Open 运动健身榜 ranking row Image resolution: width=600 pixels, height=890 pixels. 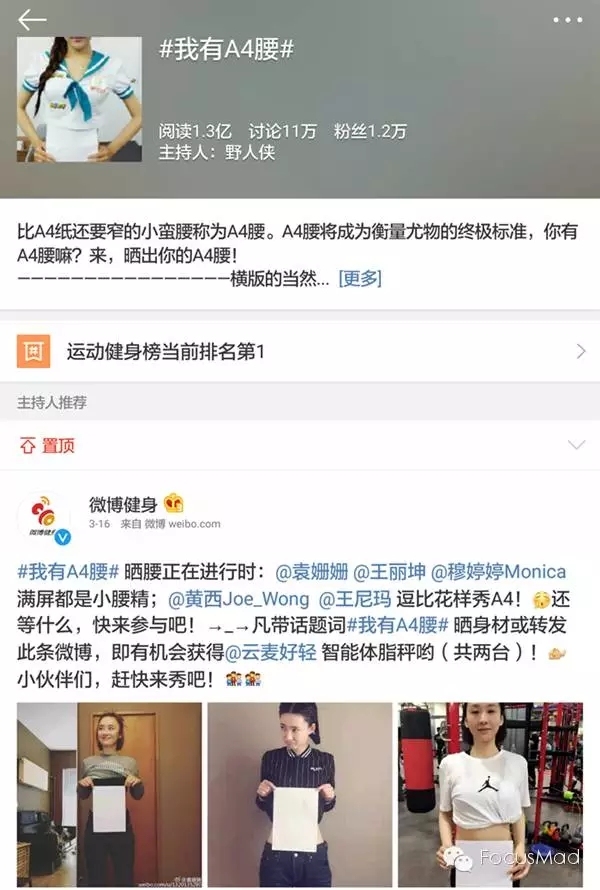pos(300,351)
